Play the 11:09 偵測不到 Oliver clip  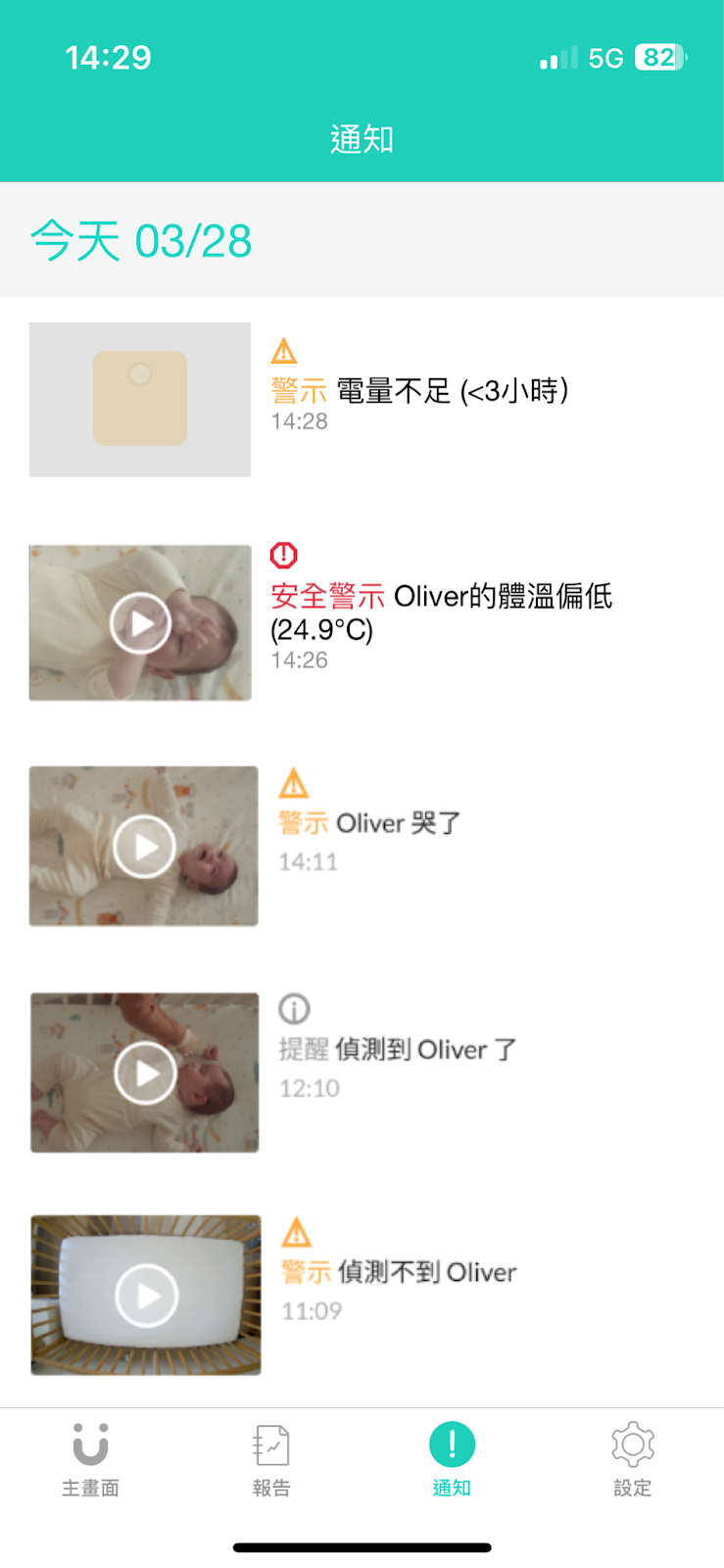click(x=146, y=1296)
